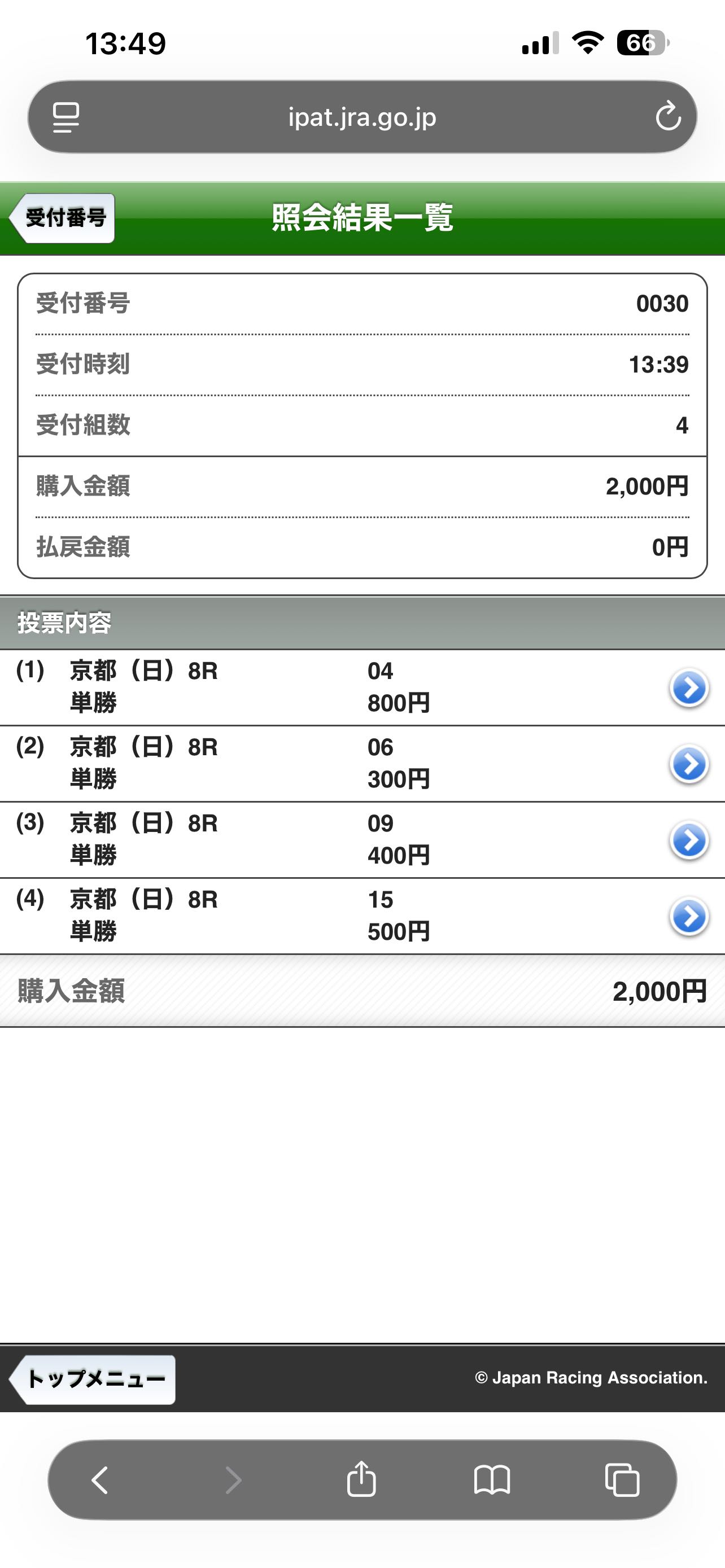Viewport: 725px width, 1568px height.
Task: Open Safari bookmarks
Action: [492, 1480]
